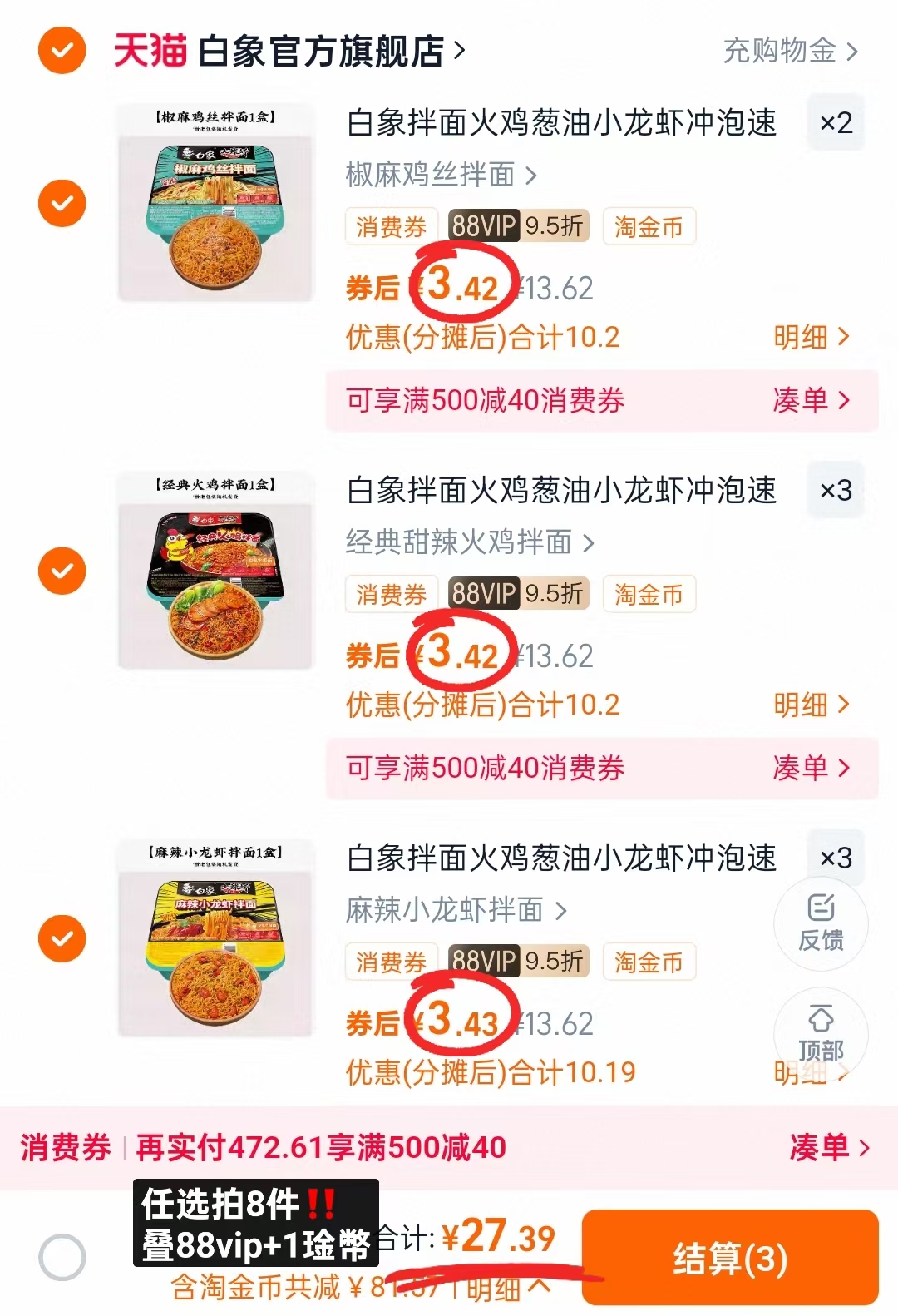Open the 反馈 feedback icon

[x=822, y=923]
